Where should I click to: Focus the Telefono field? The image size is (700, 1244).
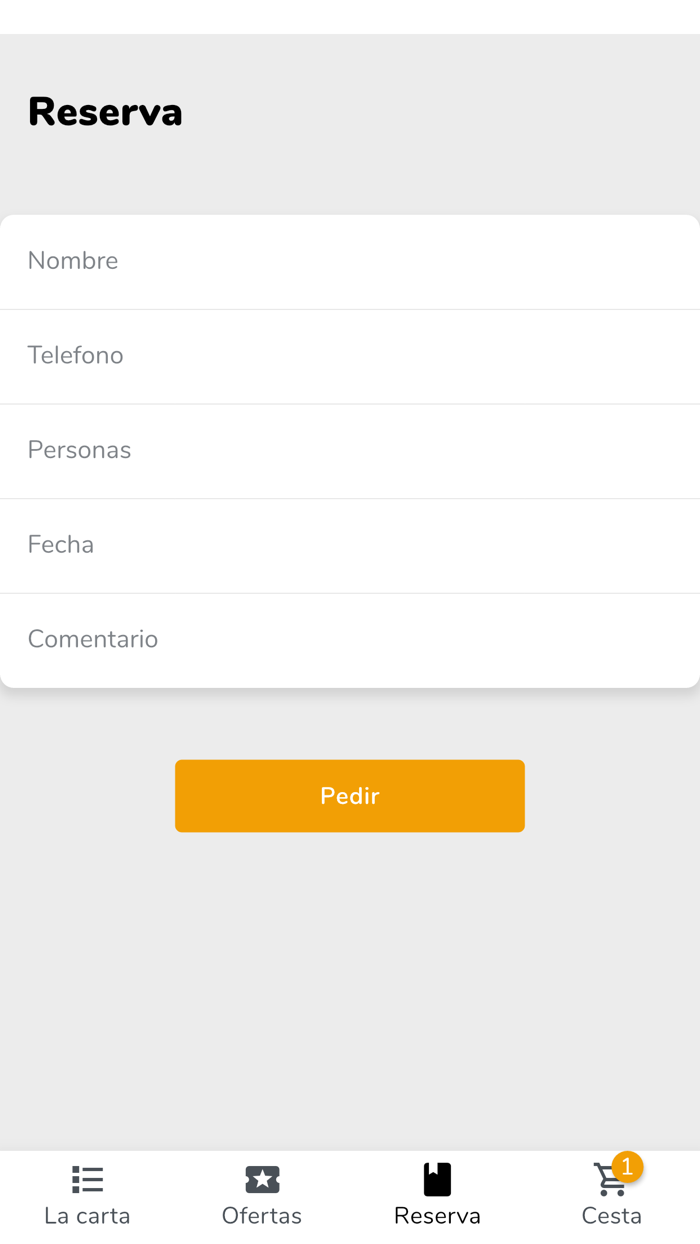[x=350, y=356]
